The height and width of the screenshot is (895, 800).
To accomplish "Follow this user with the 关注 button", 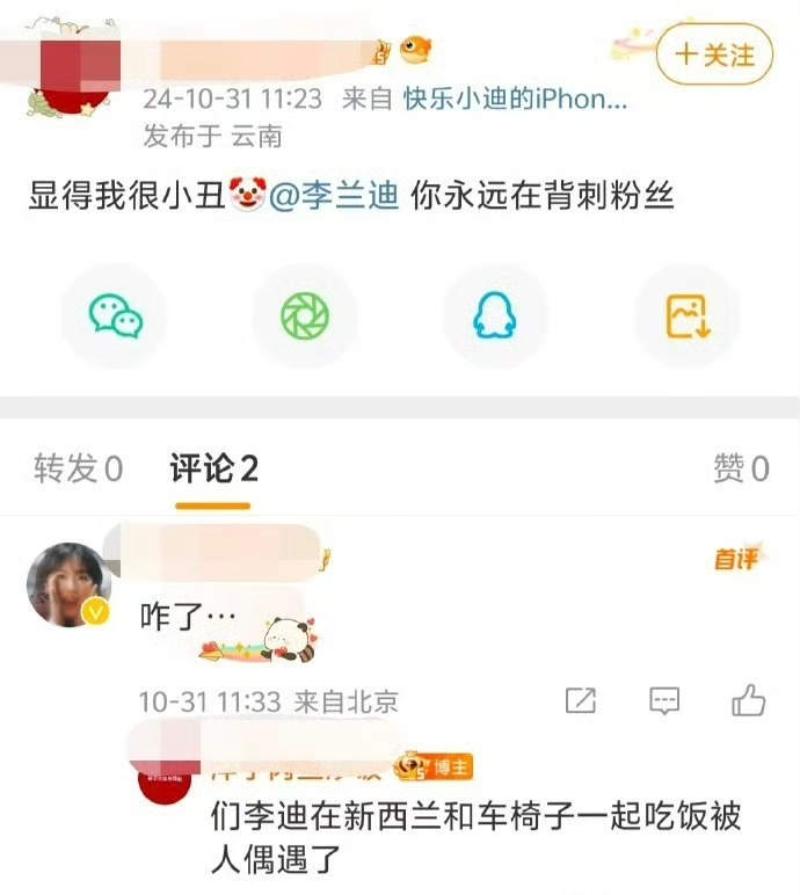I will (x=715, y=56).
